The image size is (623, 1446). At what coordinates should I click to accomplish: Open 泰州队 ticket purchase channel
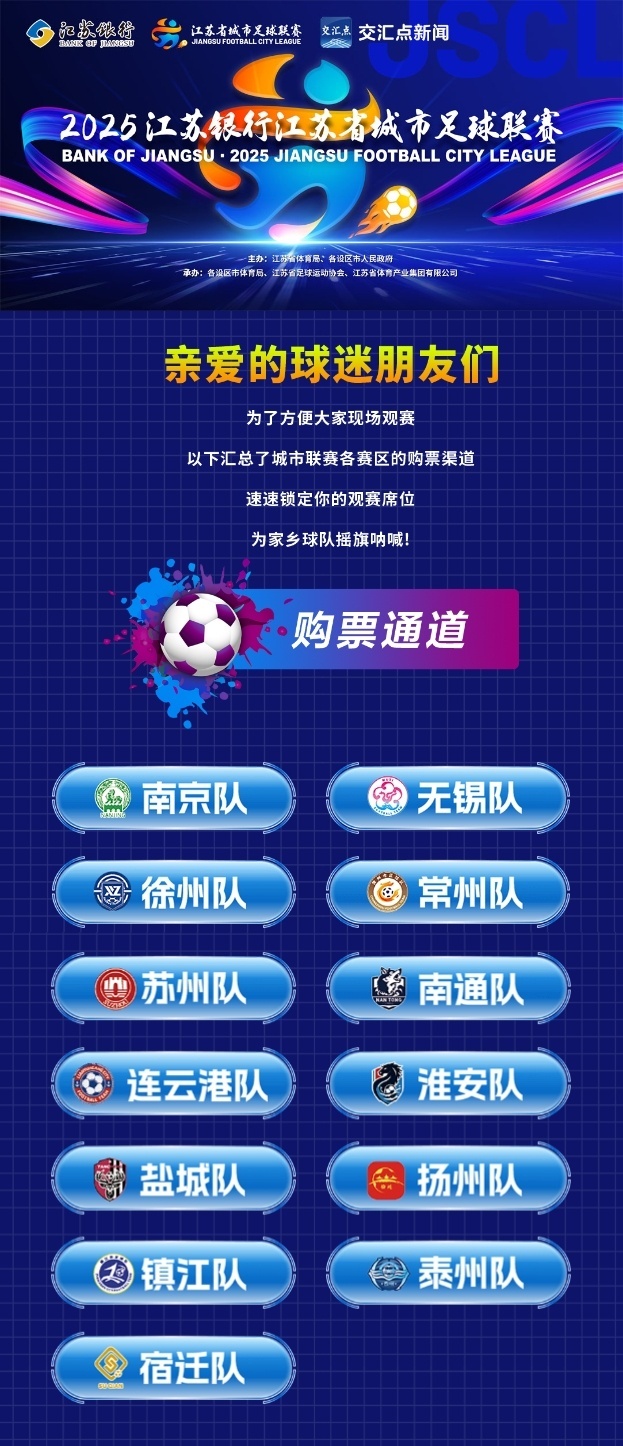coord(448,1273)
